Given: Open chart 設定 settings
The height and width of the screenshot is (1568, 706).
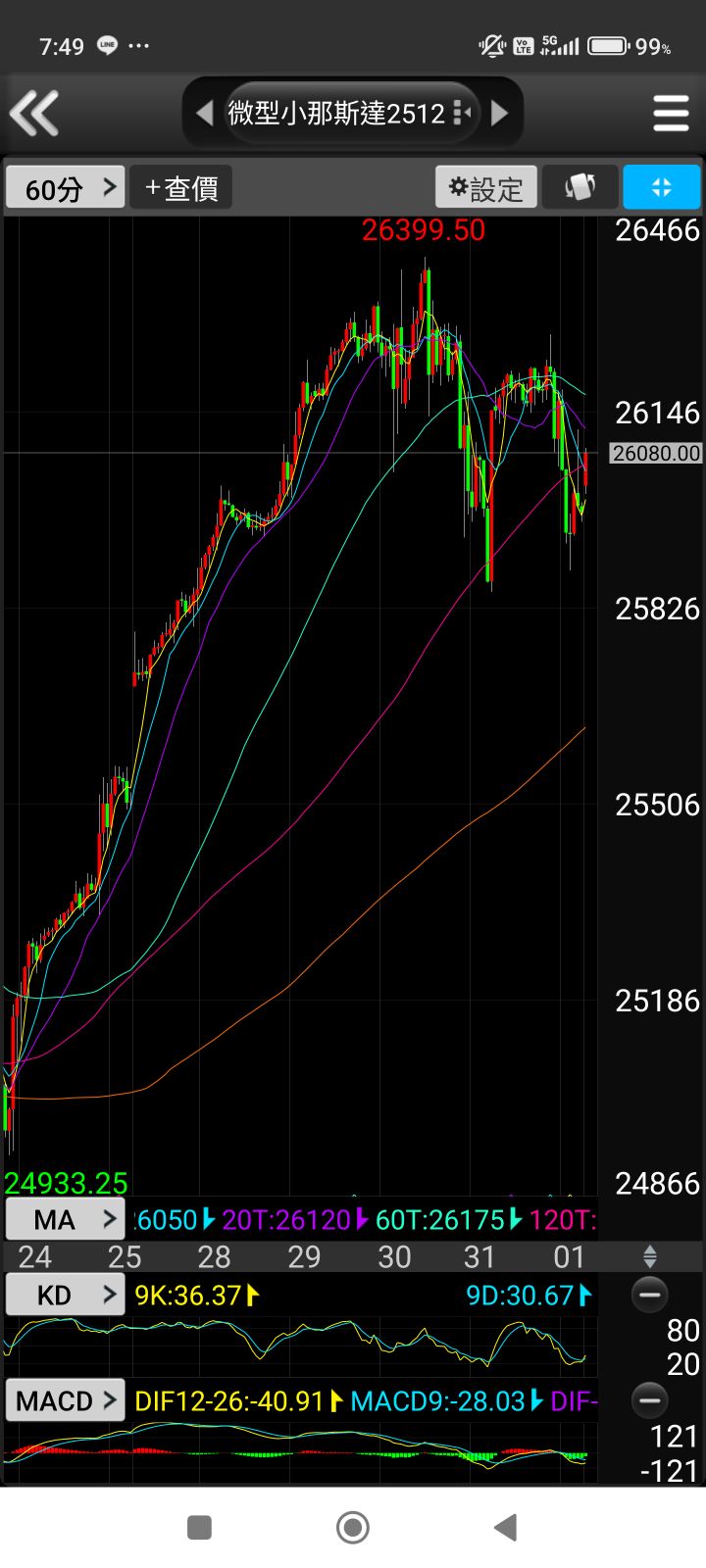Looking at the screenshot, I should (486, 187).
